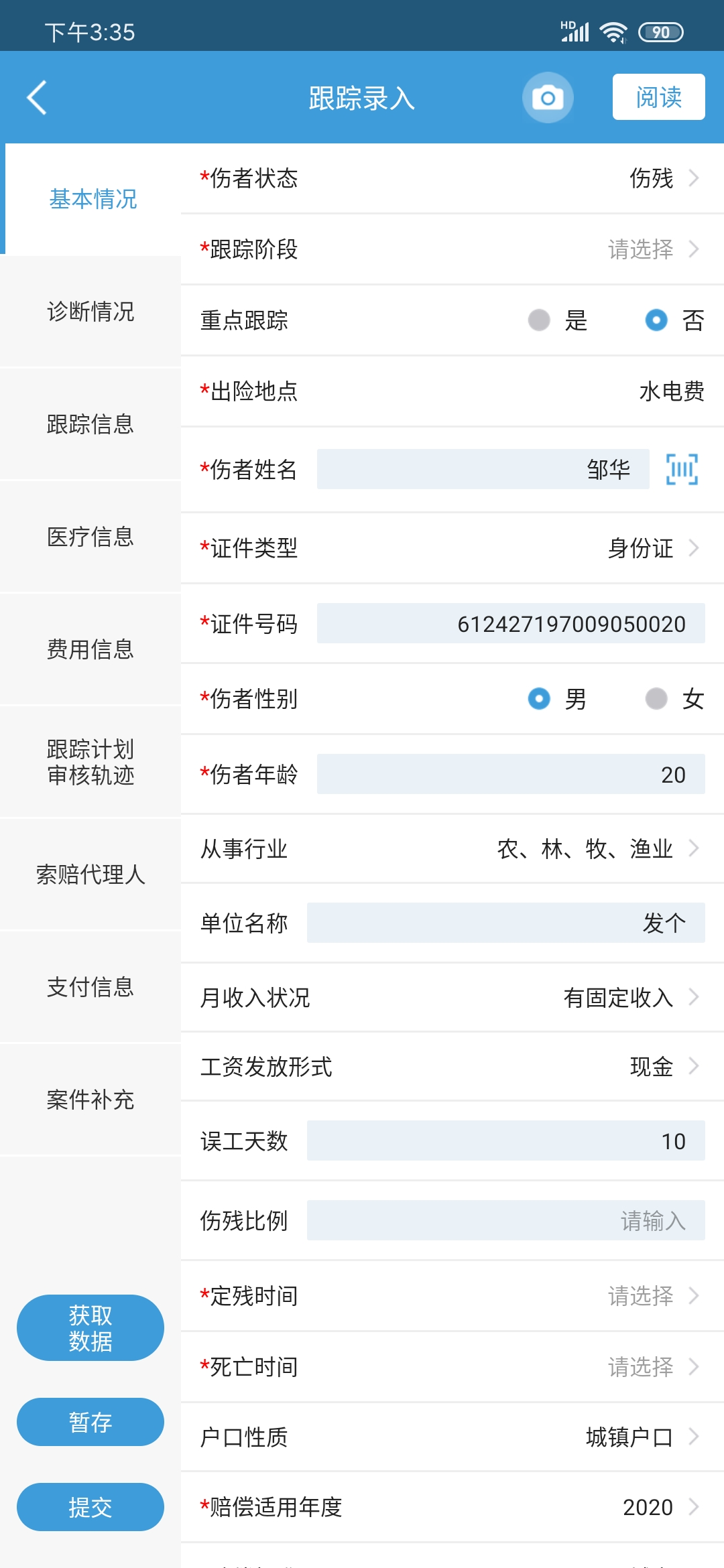Image resolution: width=724 pixels, height=1568 pixels.
Task: Enter a value in 伤残比例 field
Action: point(506,1220)
